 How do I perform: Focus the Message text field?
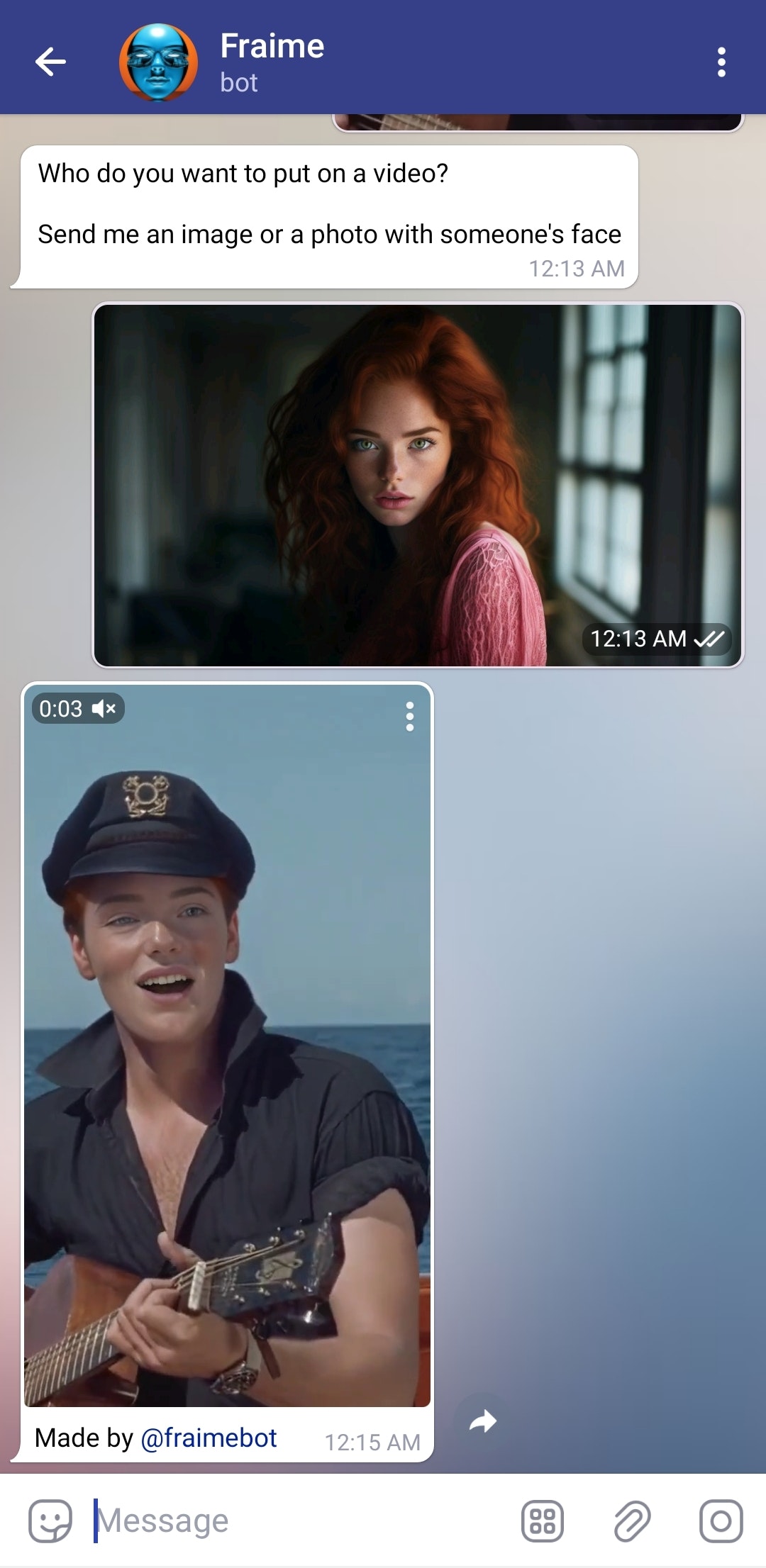click(298, 1521)
